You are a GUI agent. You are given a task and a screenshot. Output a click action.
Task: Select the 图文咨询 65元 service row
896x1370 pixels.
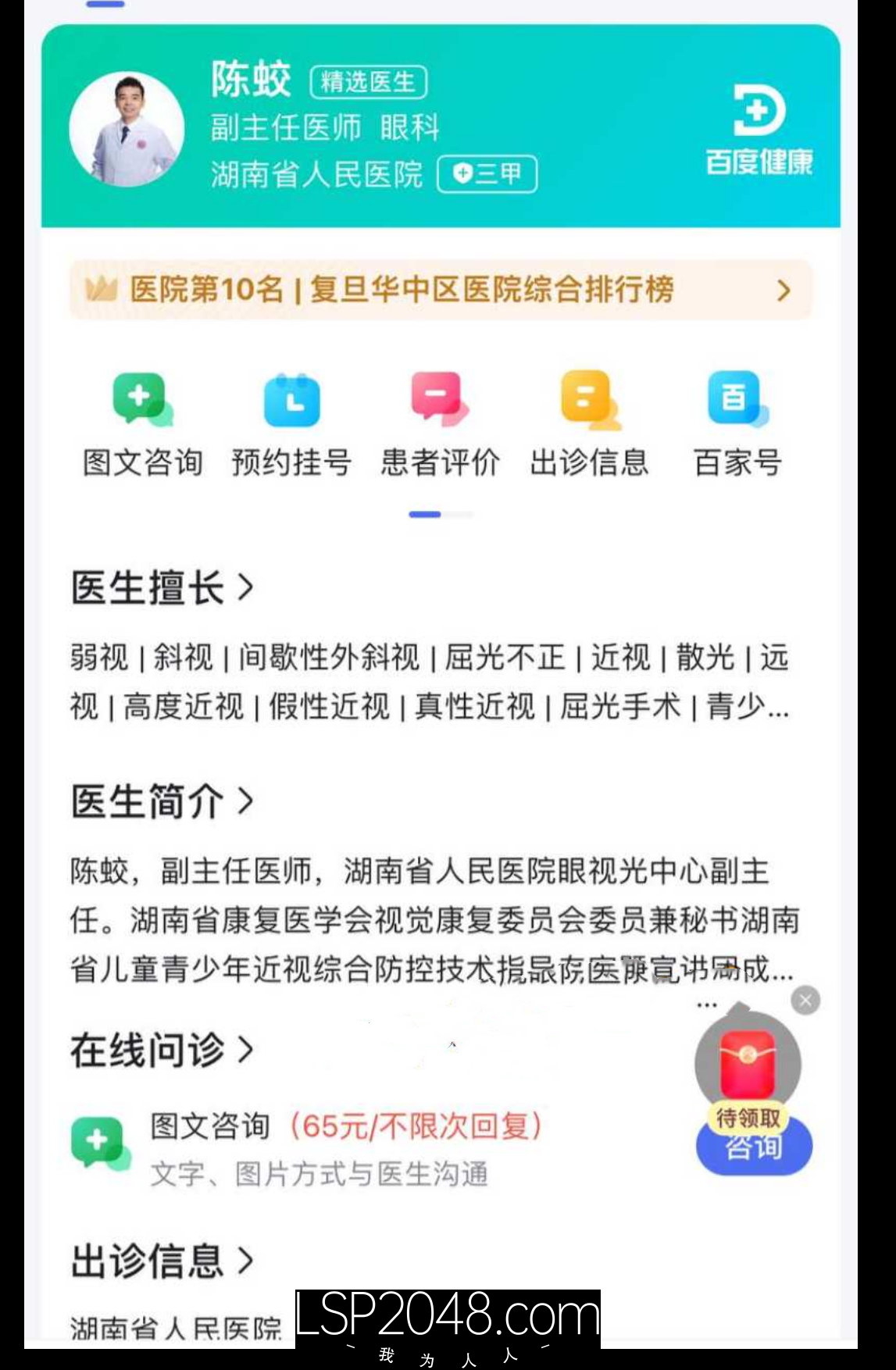click(x=344, y=1147)
